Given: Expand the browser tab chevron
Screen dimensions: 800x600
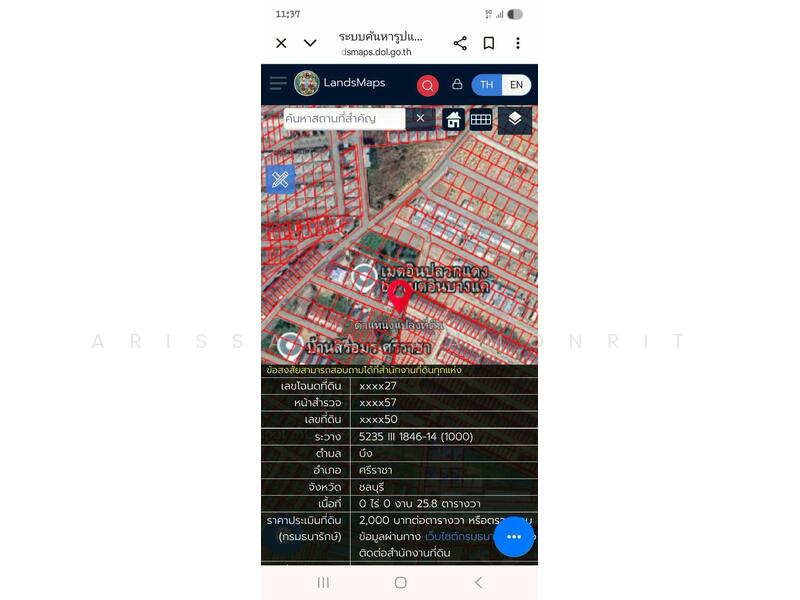Looking at the screenshot, I should [310, 43].
